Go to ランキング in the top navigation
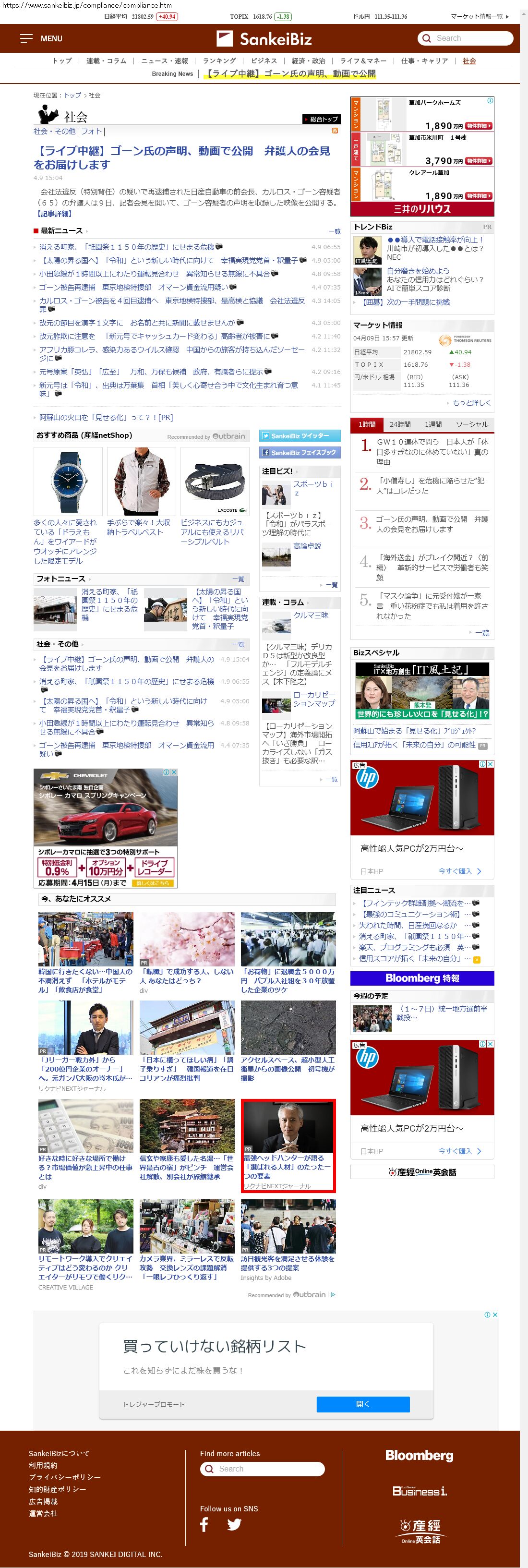The image size is (528, 1568). [x=219, y=61]
